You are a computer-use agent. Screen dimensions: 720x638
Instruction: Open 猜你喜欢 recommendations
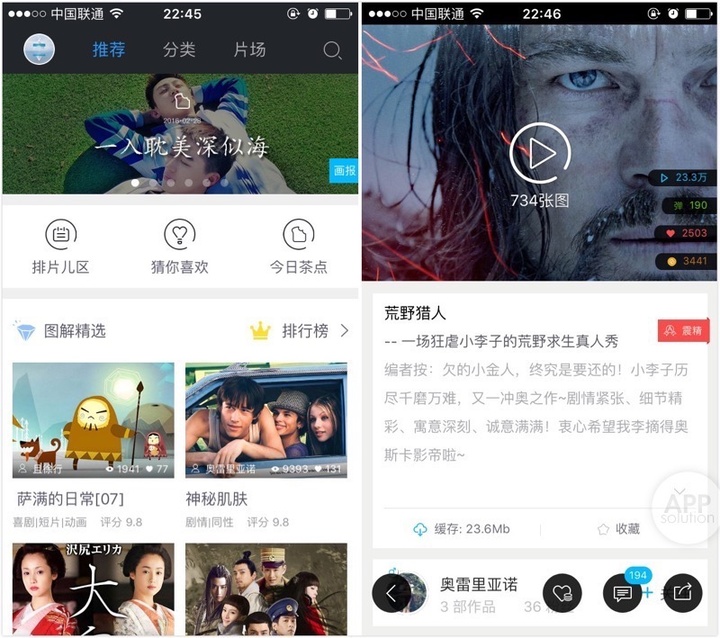tap(180, 247)
